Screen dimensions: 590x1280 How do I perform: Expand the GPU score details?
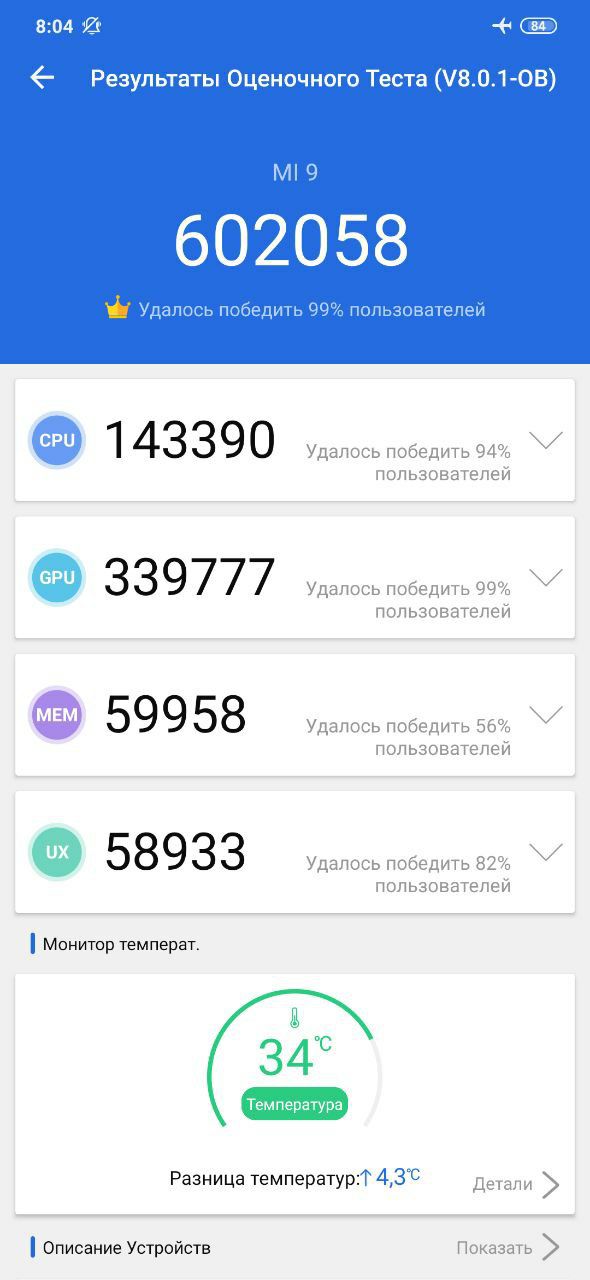coord(546,577)
